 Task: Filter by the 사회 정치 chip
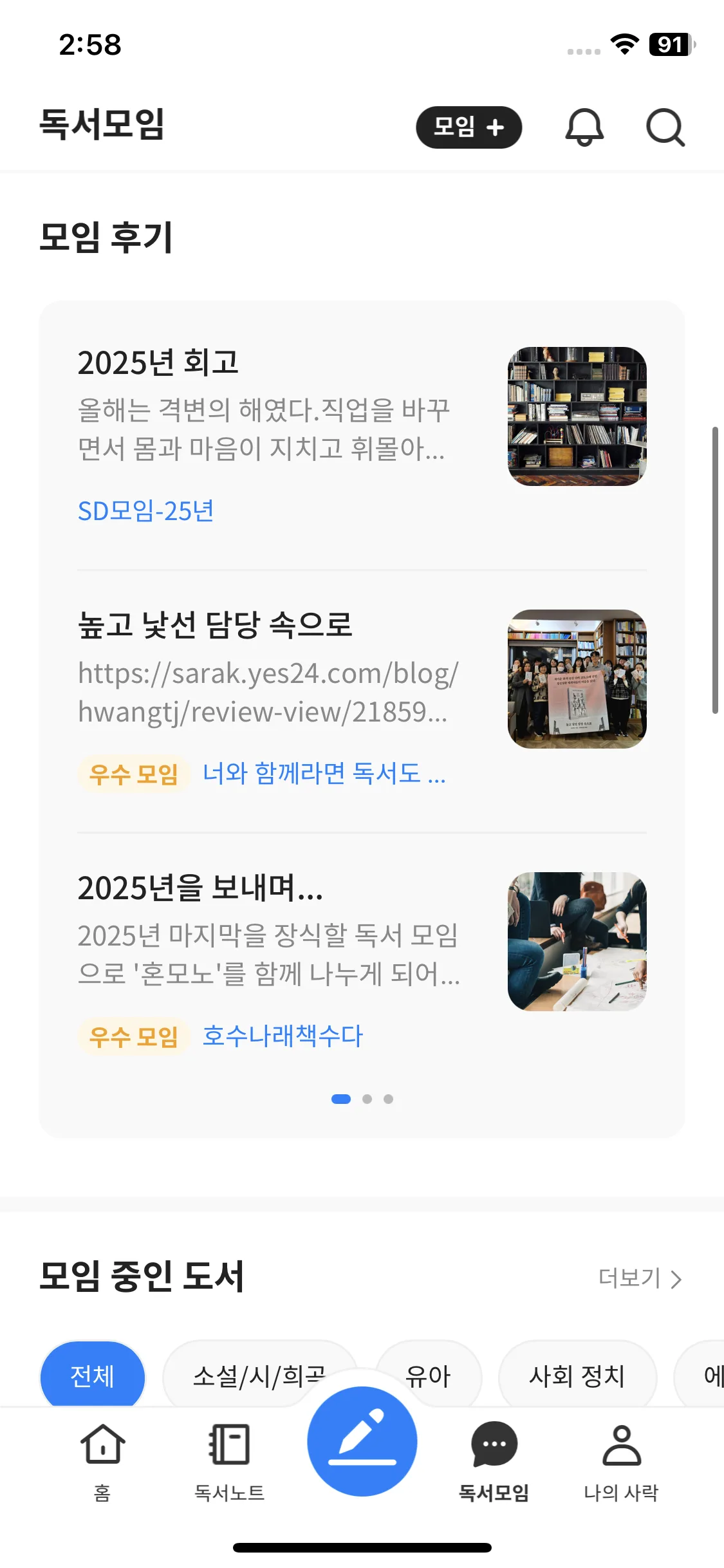coord(577,1376)
